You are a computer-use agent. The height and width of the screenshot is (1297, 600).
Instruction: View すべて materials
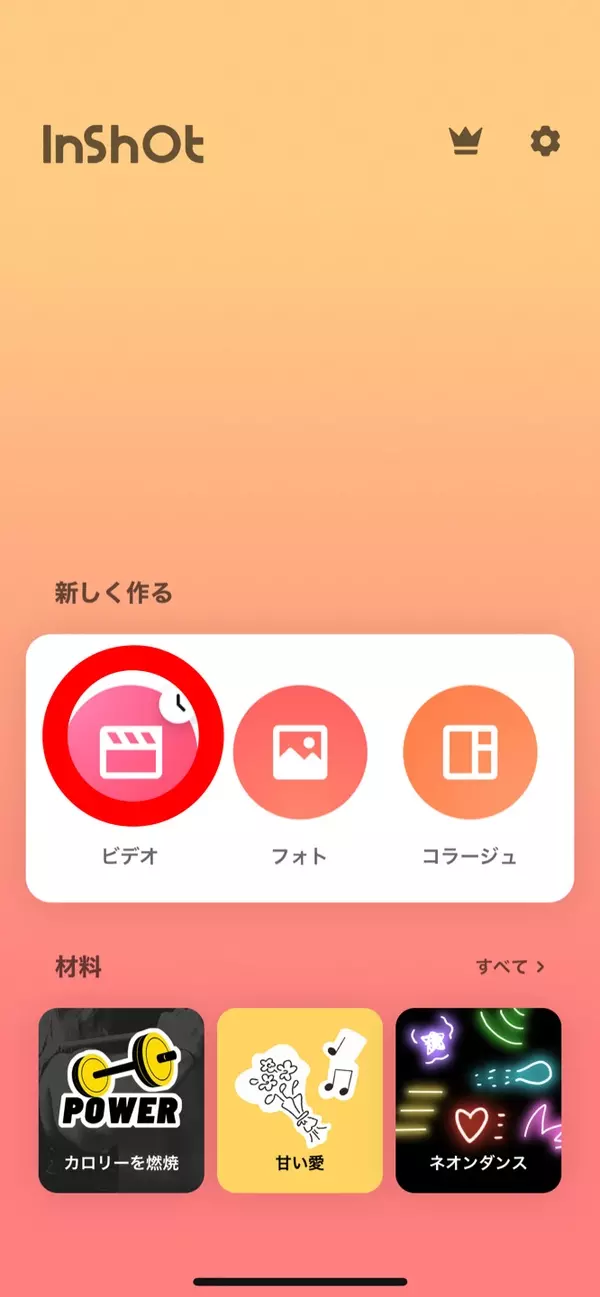[511, 966]
